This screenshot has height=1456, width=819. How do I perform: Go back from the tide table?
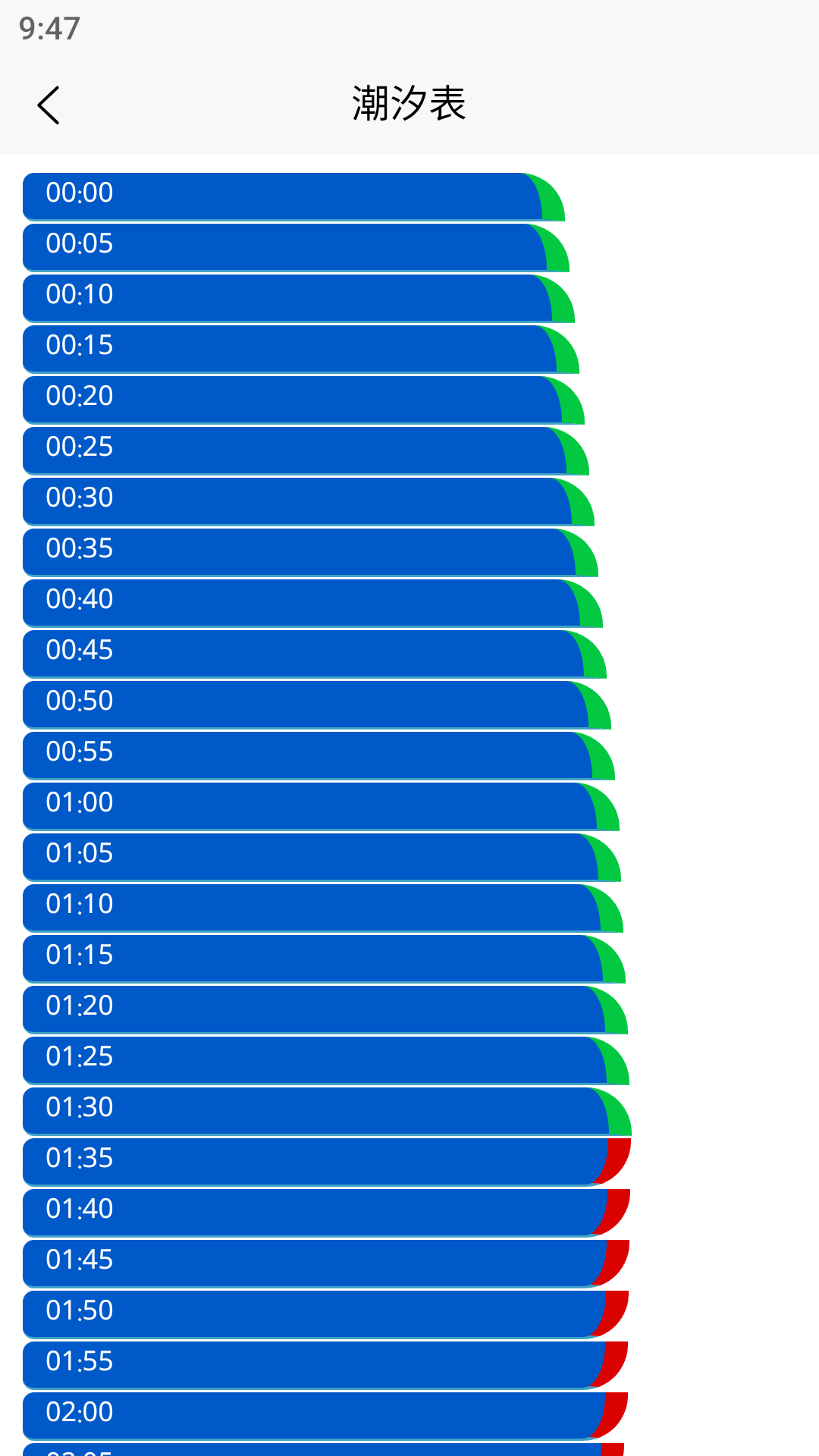click(49, 105)
